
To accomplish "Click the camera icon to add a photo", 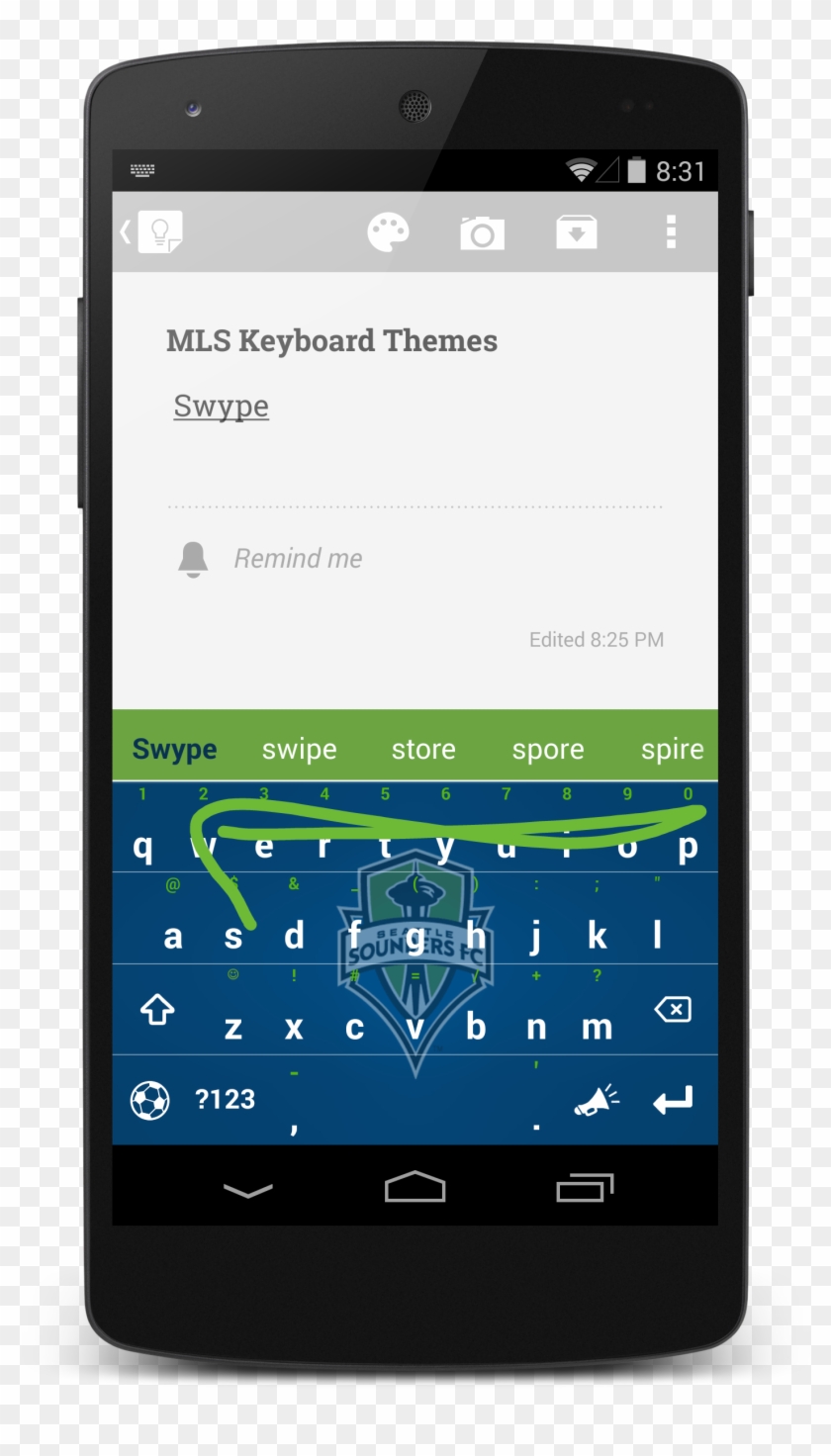I will [482, 232].
